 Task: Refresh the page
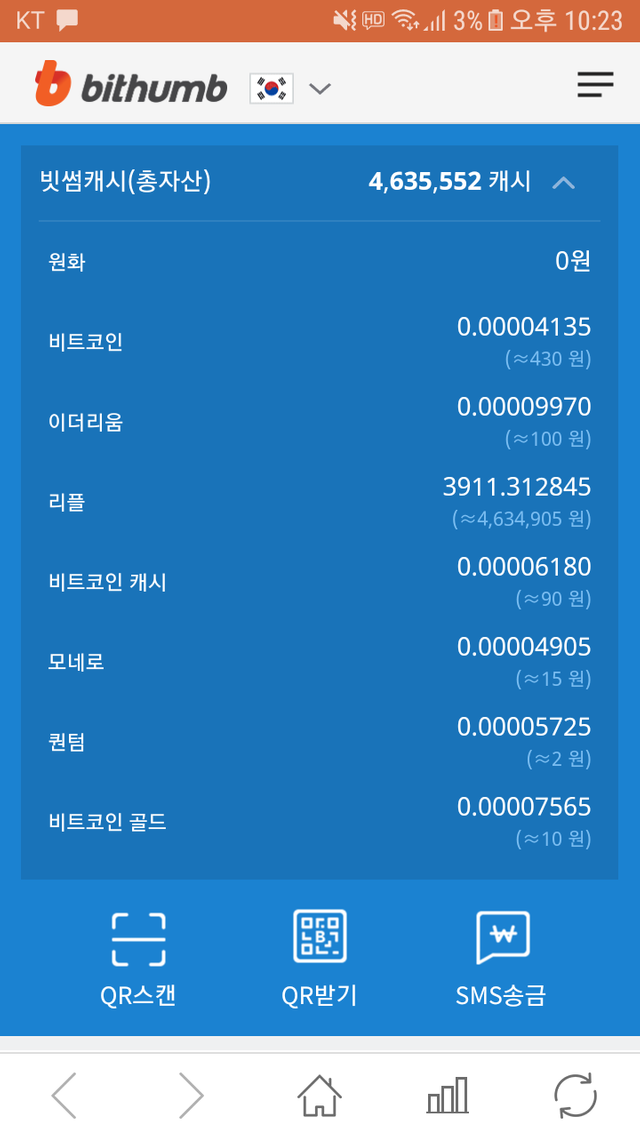(x=575, y=1095)
